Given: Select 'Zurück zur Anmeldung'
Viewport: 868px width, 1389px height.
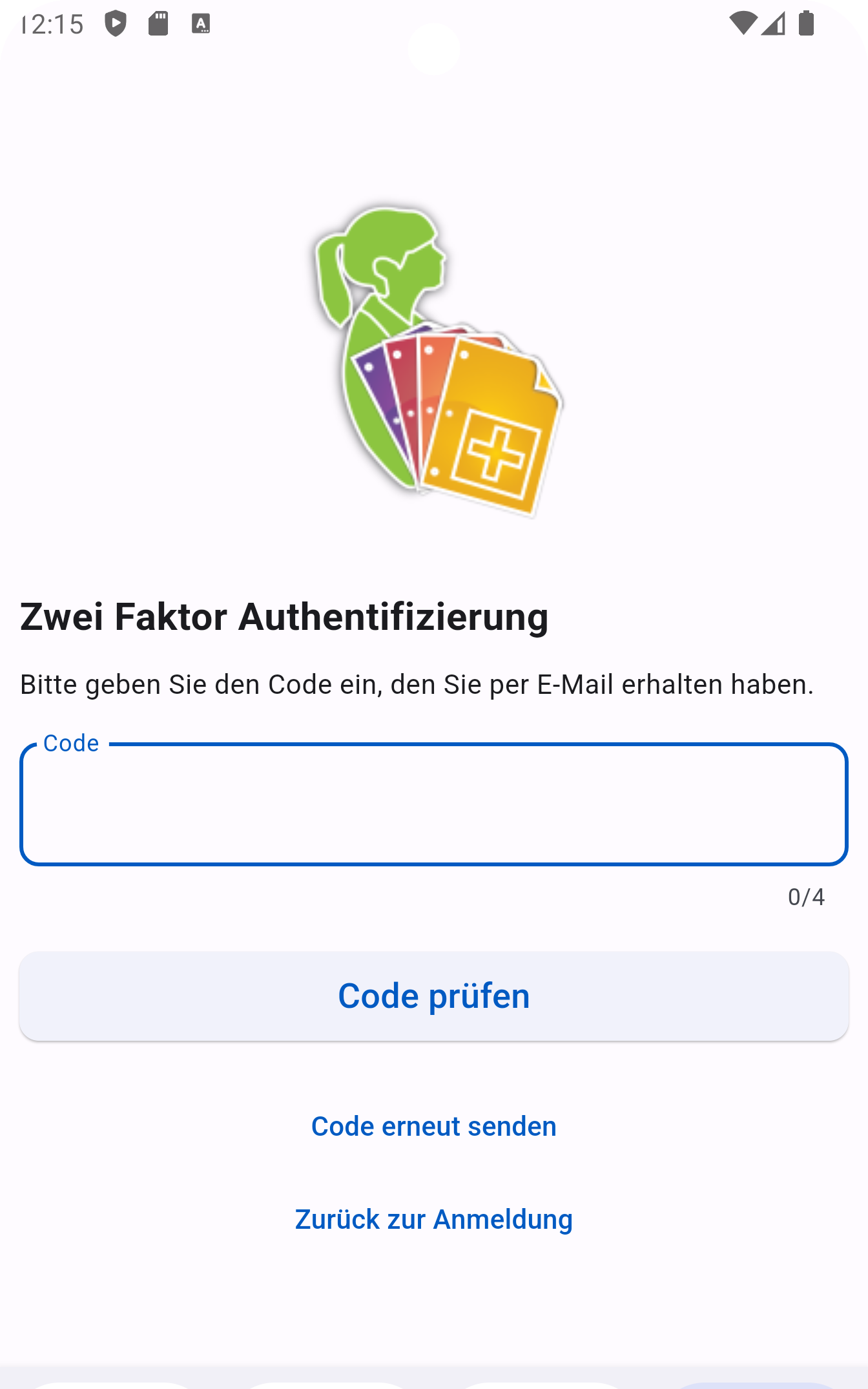Looking at the screenshot, I should pos(433,1220).
